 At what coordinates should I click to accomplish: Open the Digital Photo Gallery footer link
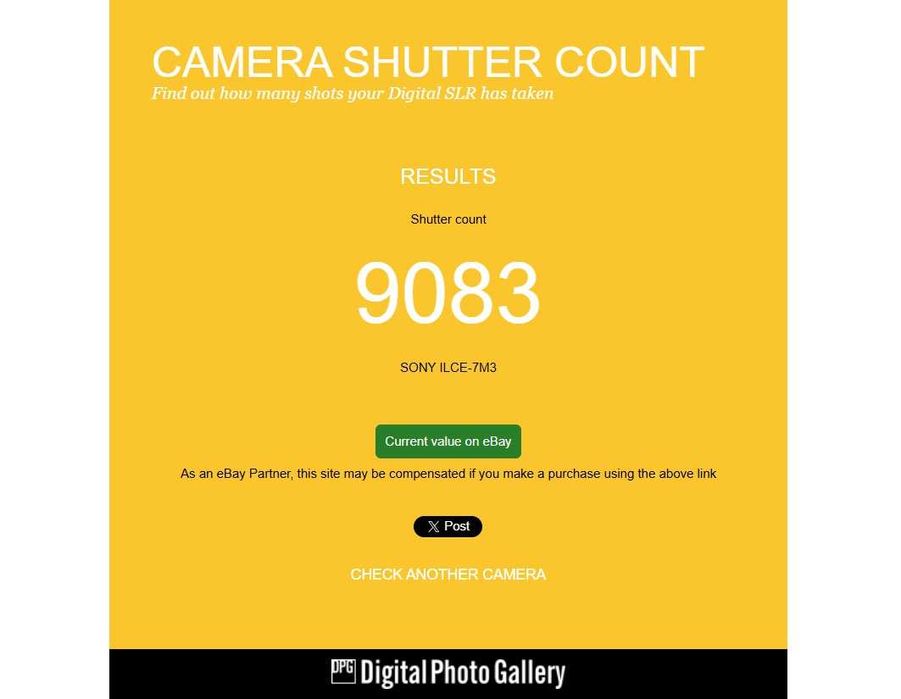pyautogui.click(x=448, y=673)
